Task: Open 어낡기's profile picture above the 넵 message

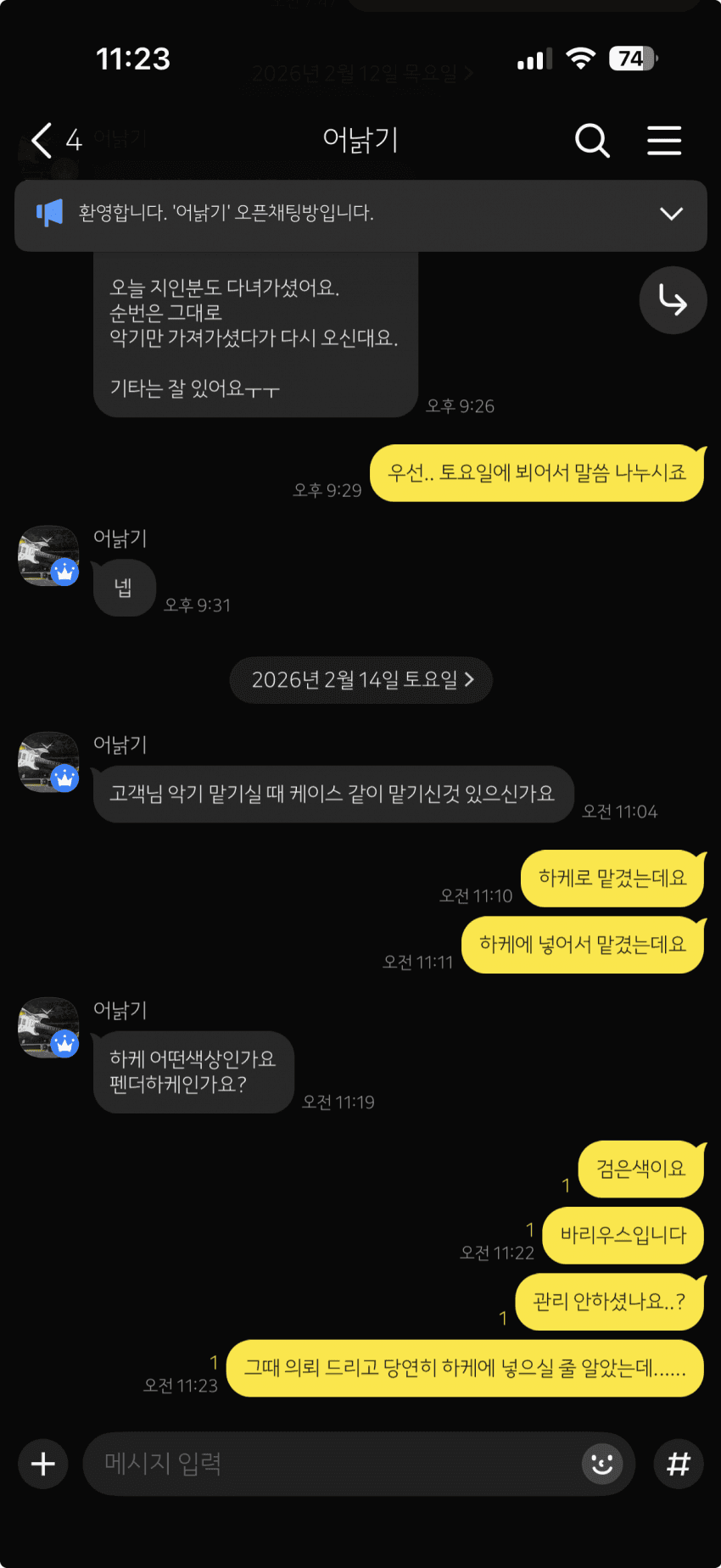Action: click(x=48, y=555)
